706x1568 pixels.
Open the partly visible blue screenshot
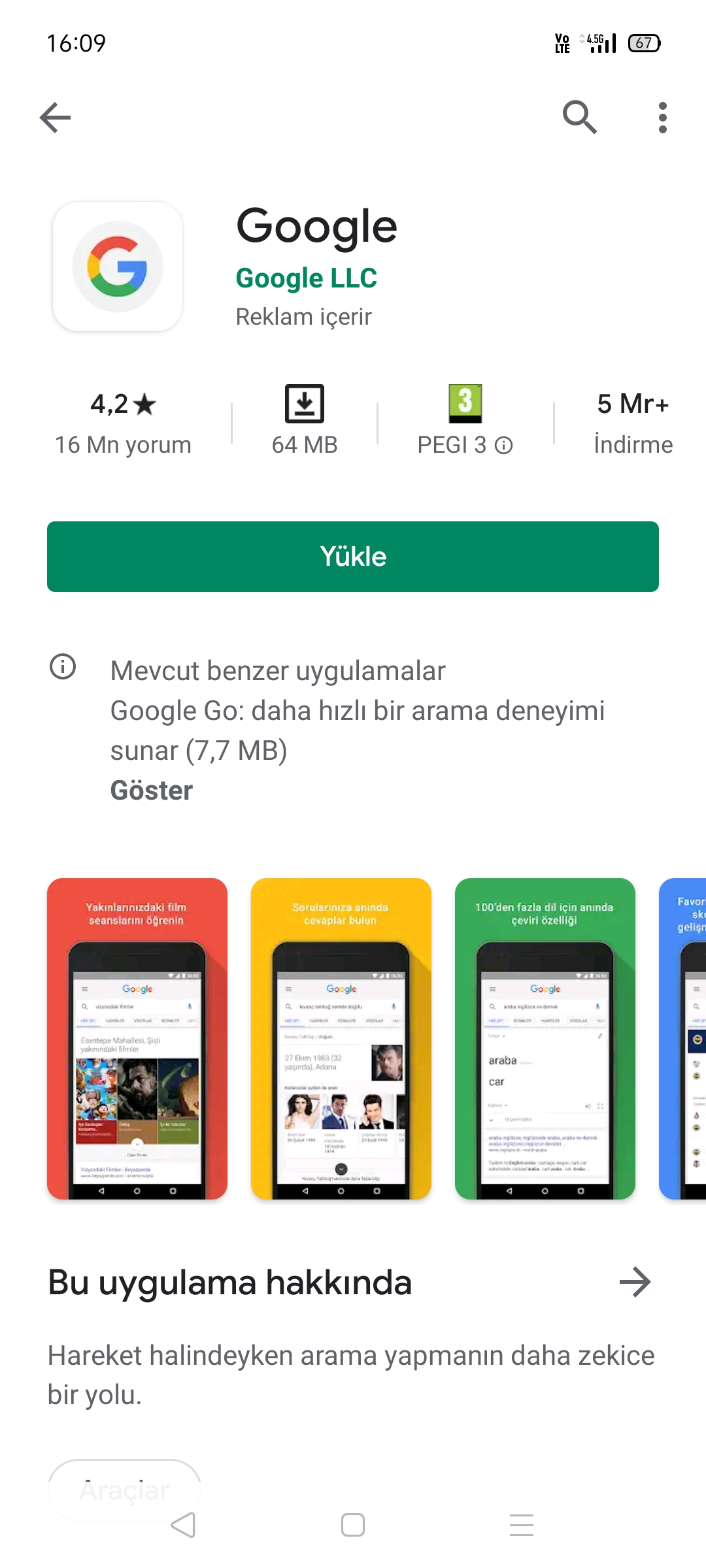click(x=682, y=1039)
